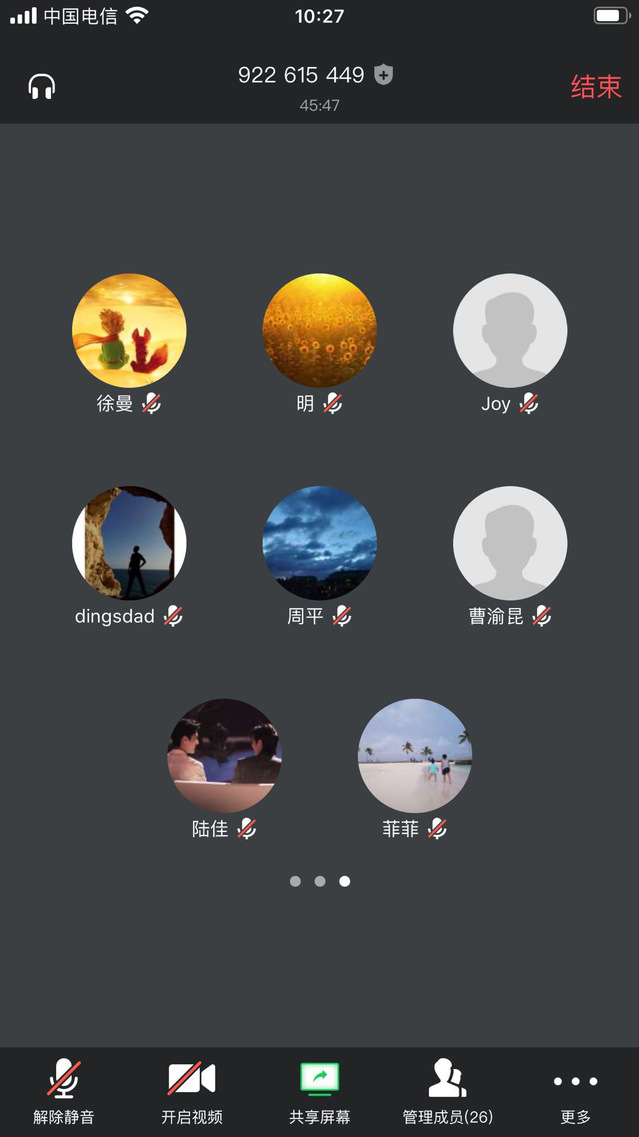The height and width of the screenshot is (1137, 639).
Task: Select participant 明's avatar
Action: [x=320, y=331]
